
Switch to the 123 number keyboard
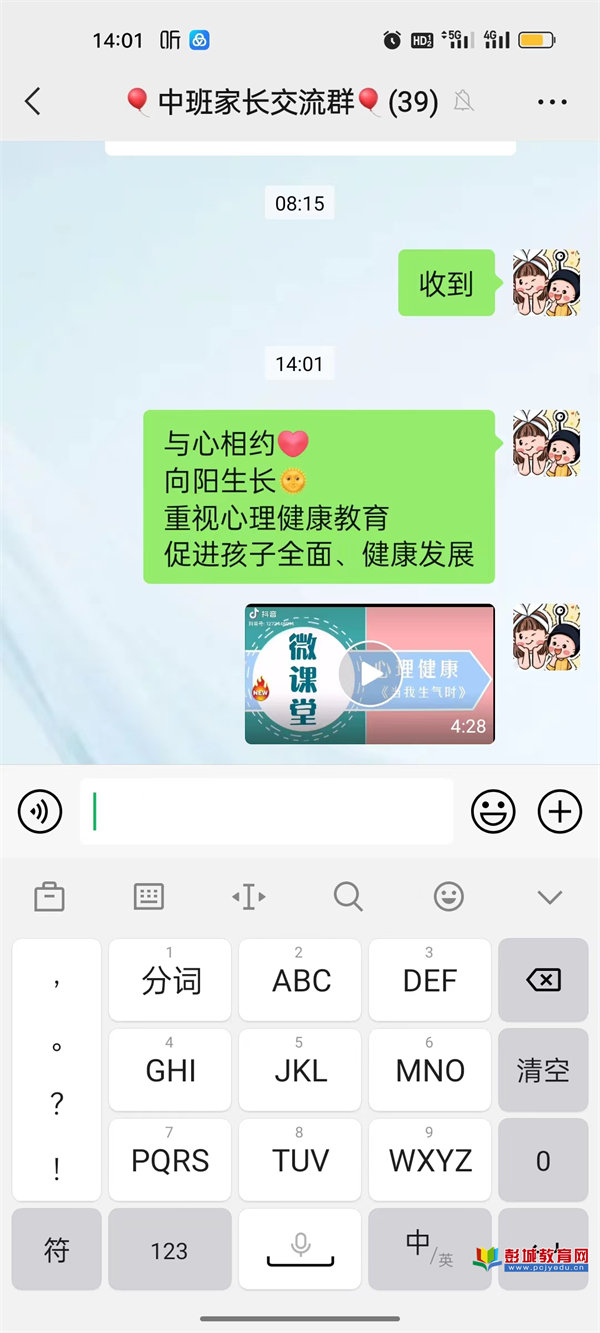[x=170, y=1250]
